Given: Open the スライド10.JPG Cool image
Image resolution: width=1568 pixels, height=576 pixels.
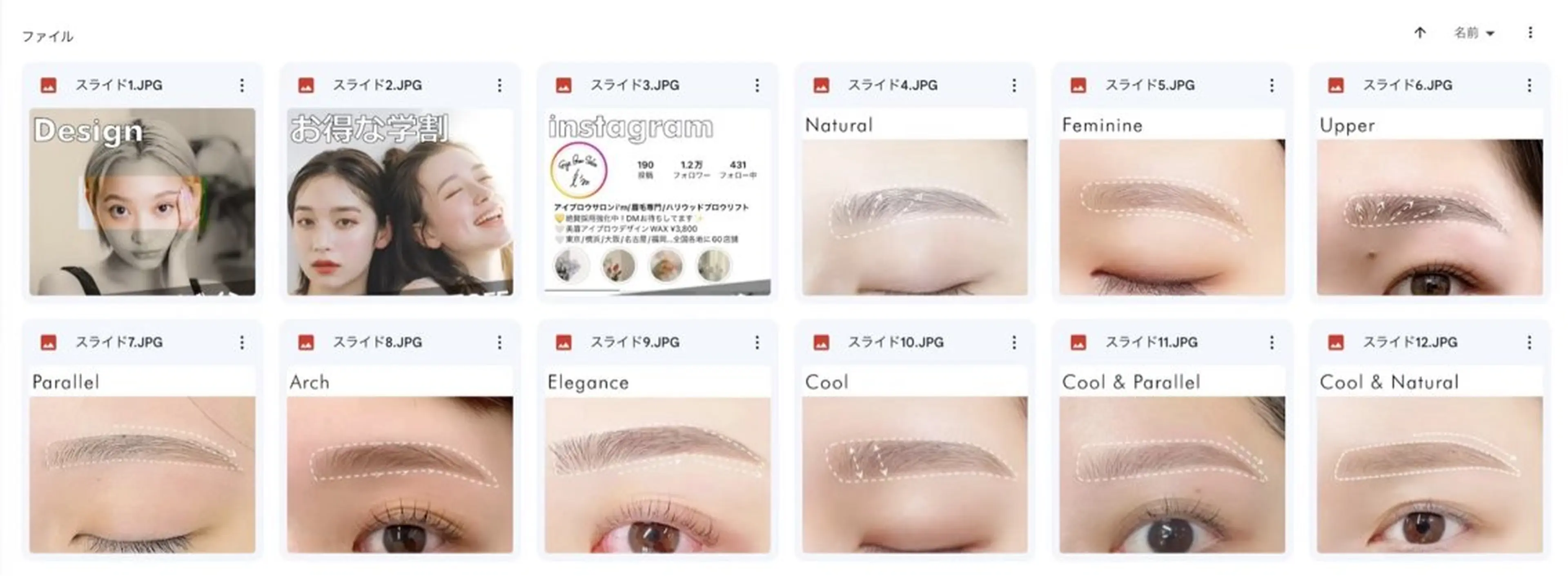Looking at the screenshot, I should click(x=915, y=459).
